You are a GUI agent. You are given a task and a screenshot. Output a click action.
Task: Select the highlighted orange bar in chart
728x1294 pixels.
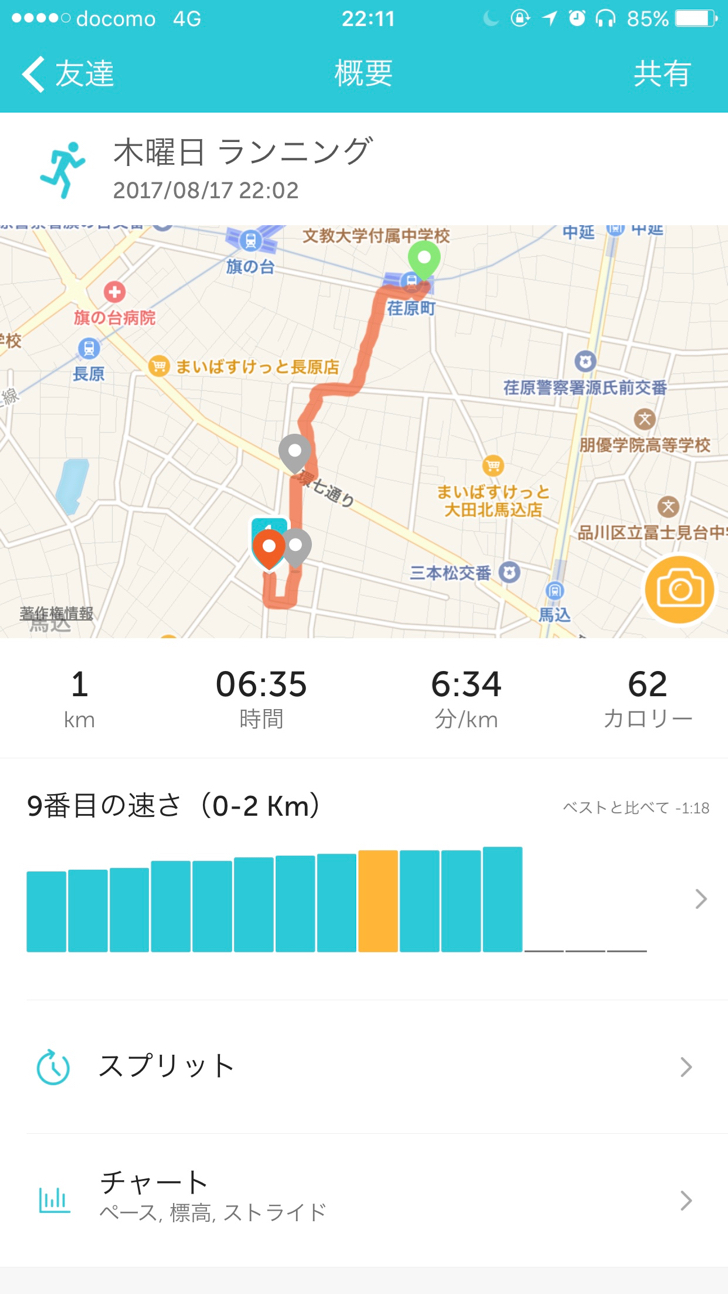pos(378,901)
